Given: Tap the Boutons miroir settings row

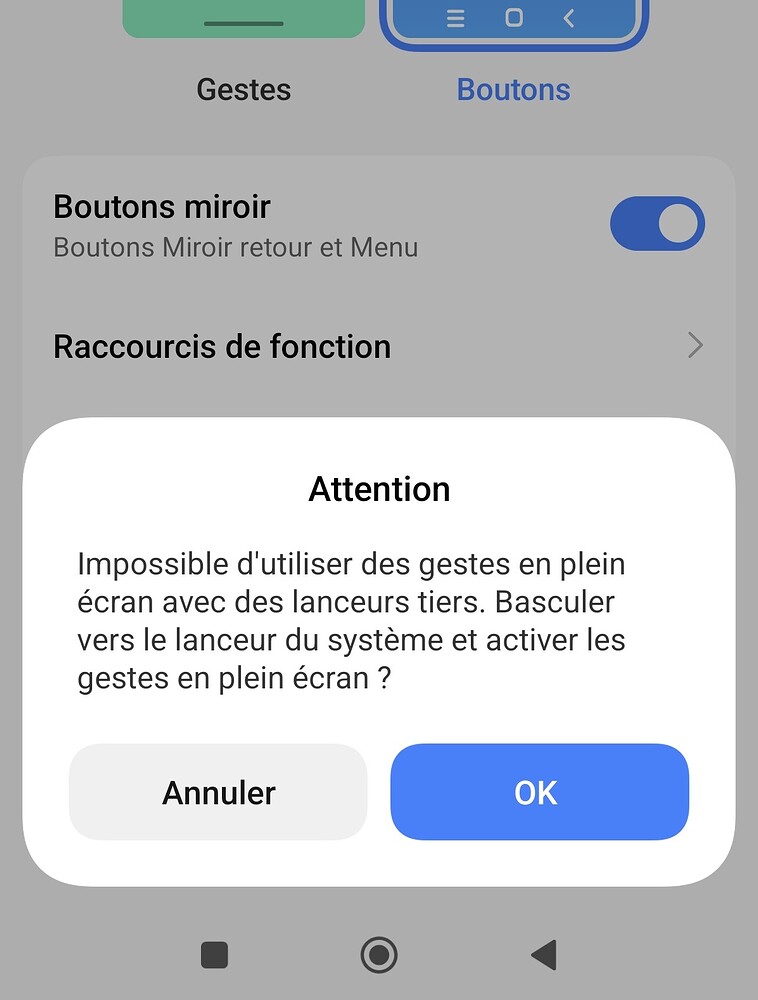Looking at the screenshot, I should (x=300, y=224).
